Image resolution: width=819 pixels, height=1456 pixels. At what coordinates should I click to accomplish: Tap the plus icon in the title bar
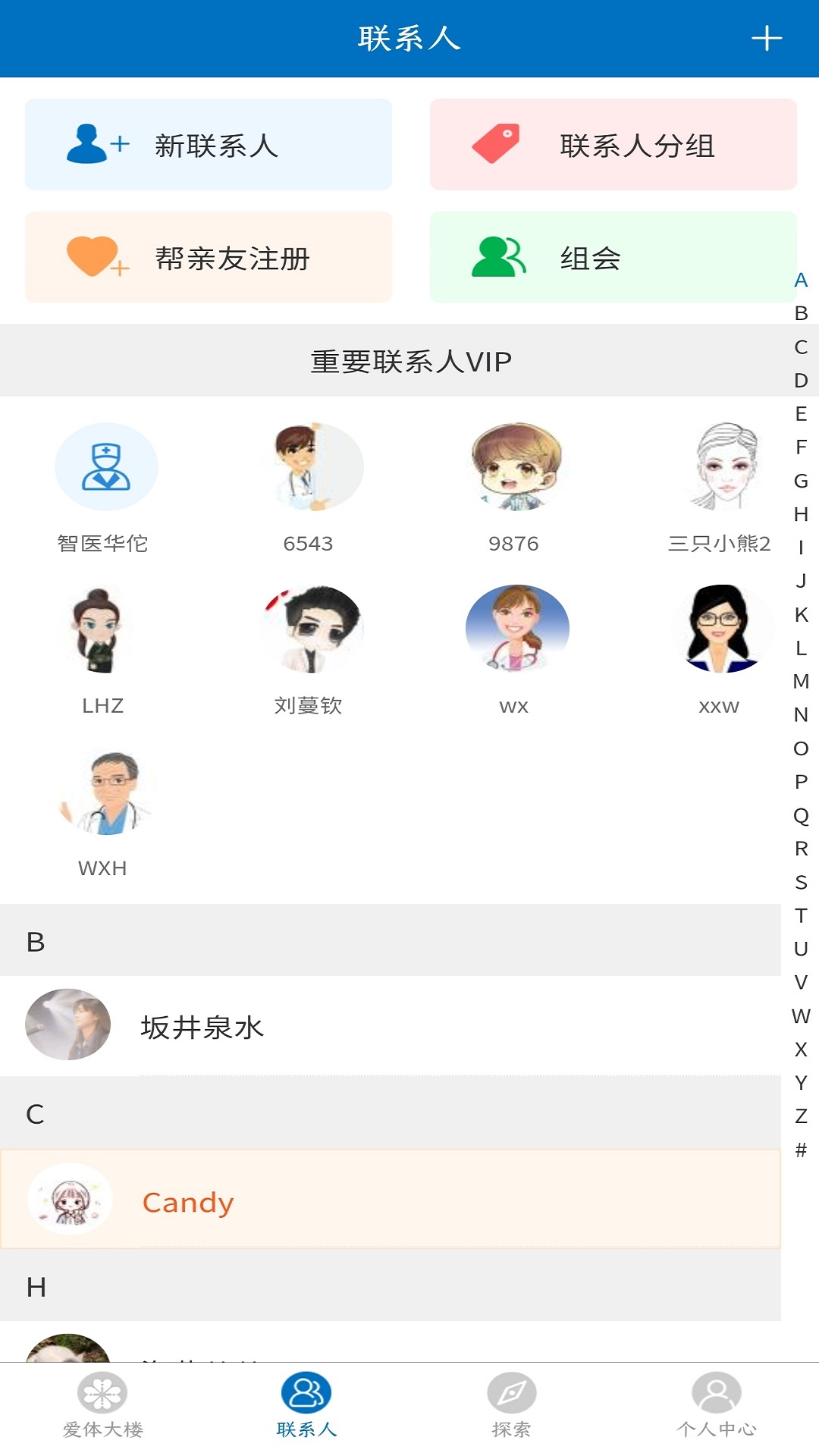[768, 36]
